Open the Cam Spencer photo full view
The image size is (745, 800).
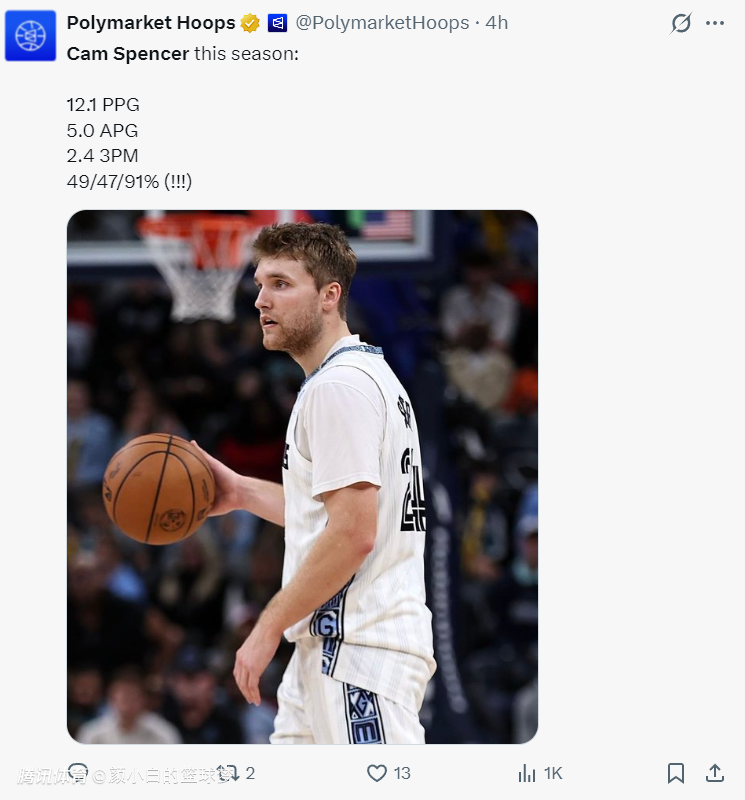(x=302, y=476)
